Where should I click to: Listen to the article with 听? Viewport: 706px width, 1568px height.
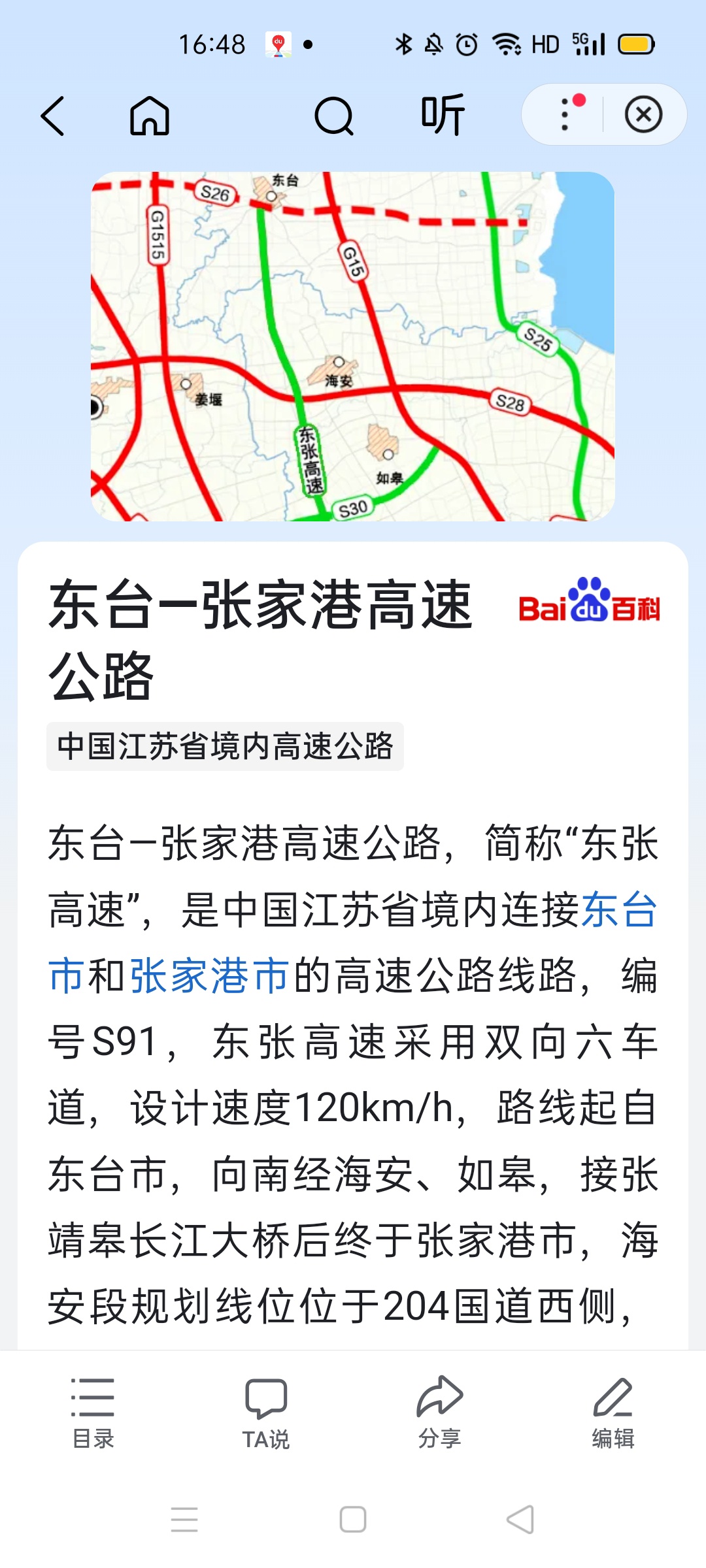tap(443, 115)
